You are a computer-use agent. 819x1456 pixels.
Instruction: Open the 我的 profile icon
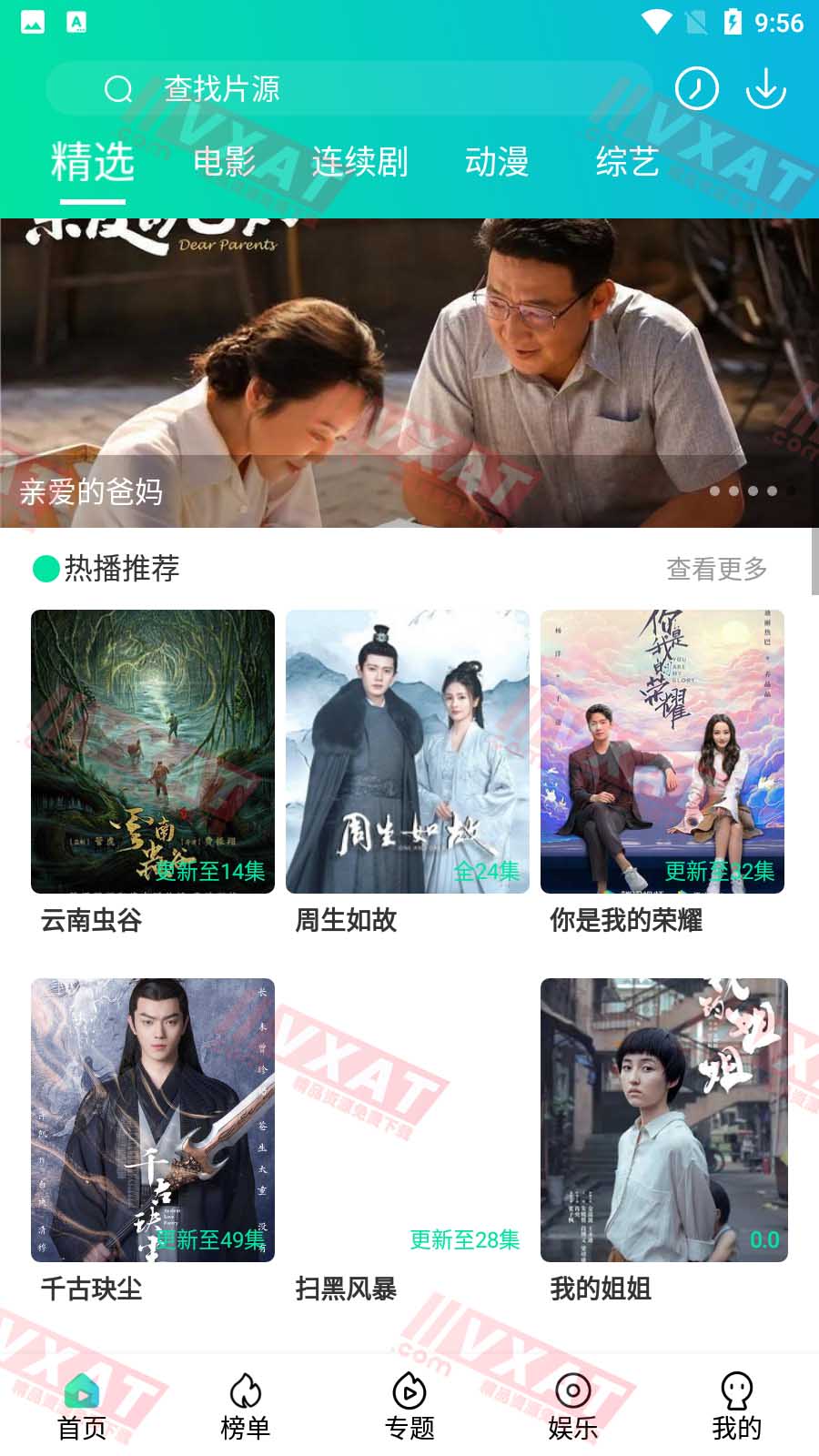(x=736, y=1390)
